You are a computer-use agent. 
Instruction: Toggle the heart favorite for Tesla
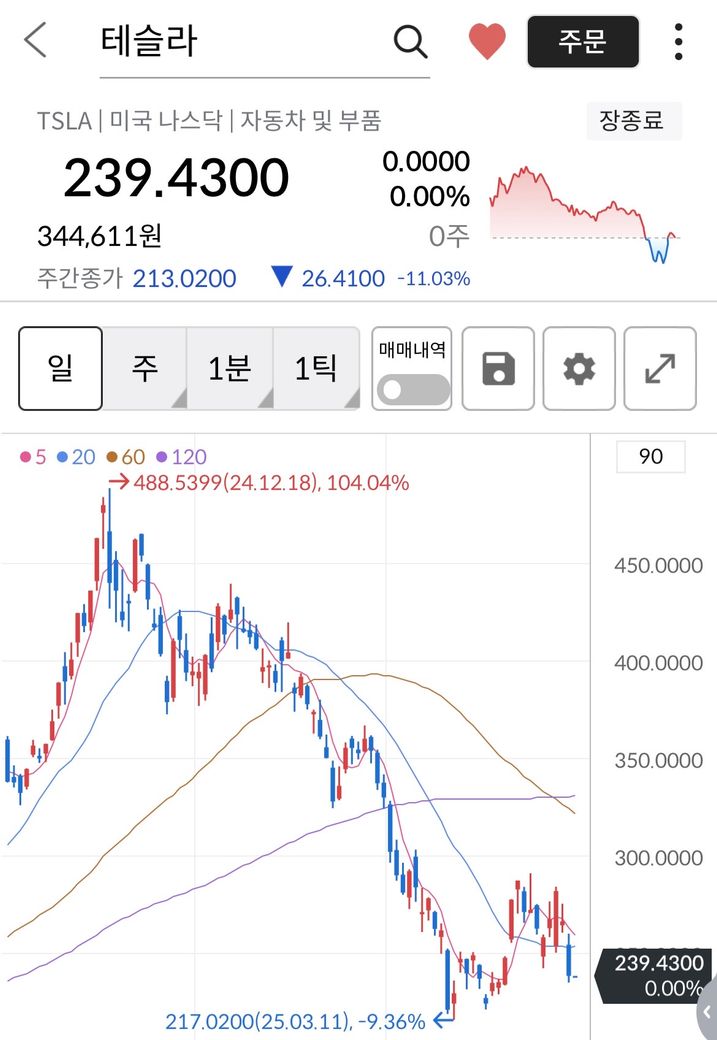(487, 42)
